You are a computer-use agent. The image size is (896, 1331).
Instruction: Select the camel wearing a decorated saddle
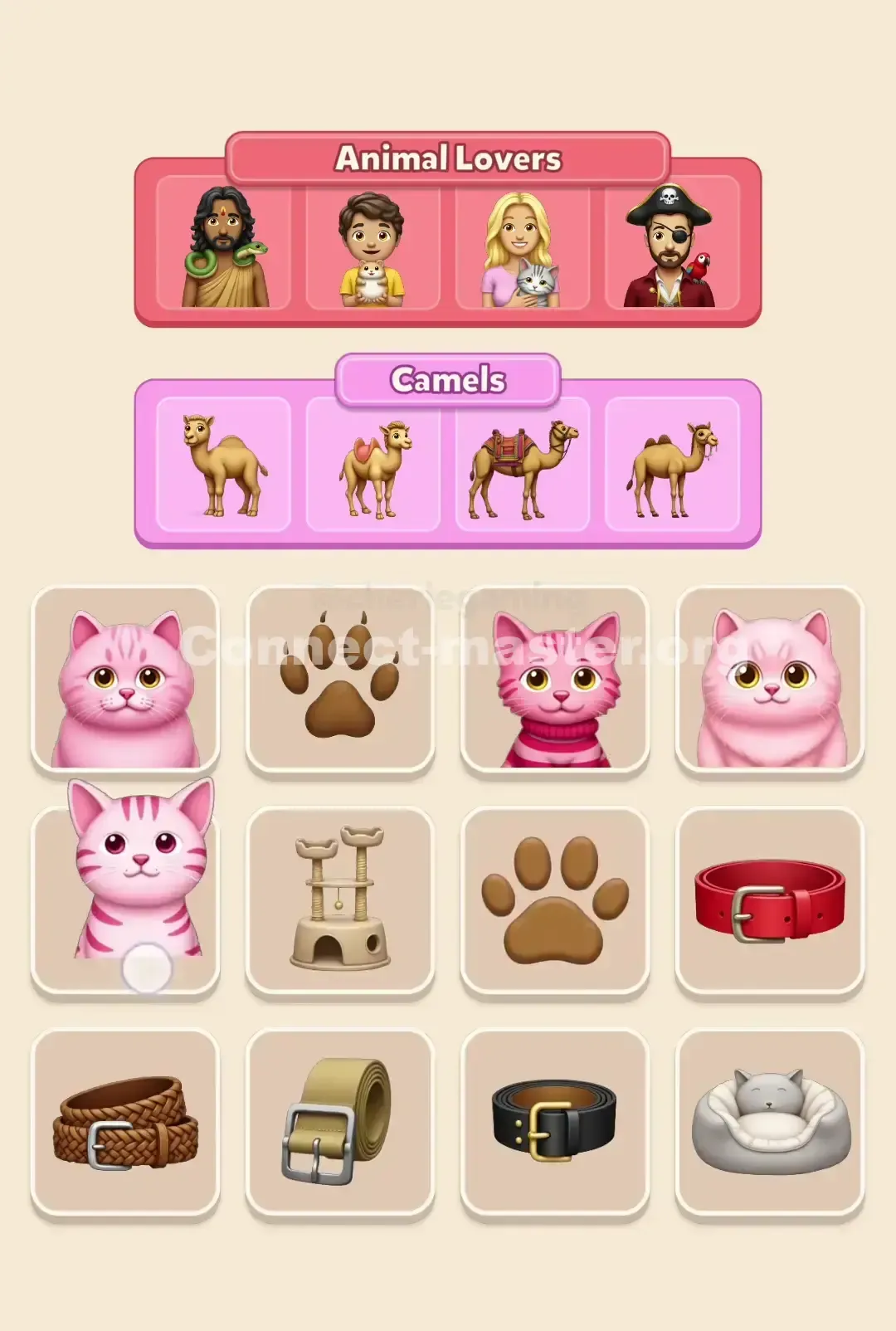pyautogui.click(x=524, y=465)
